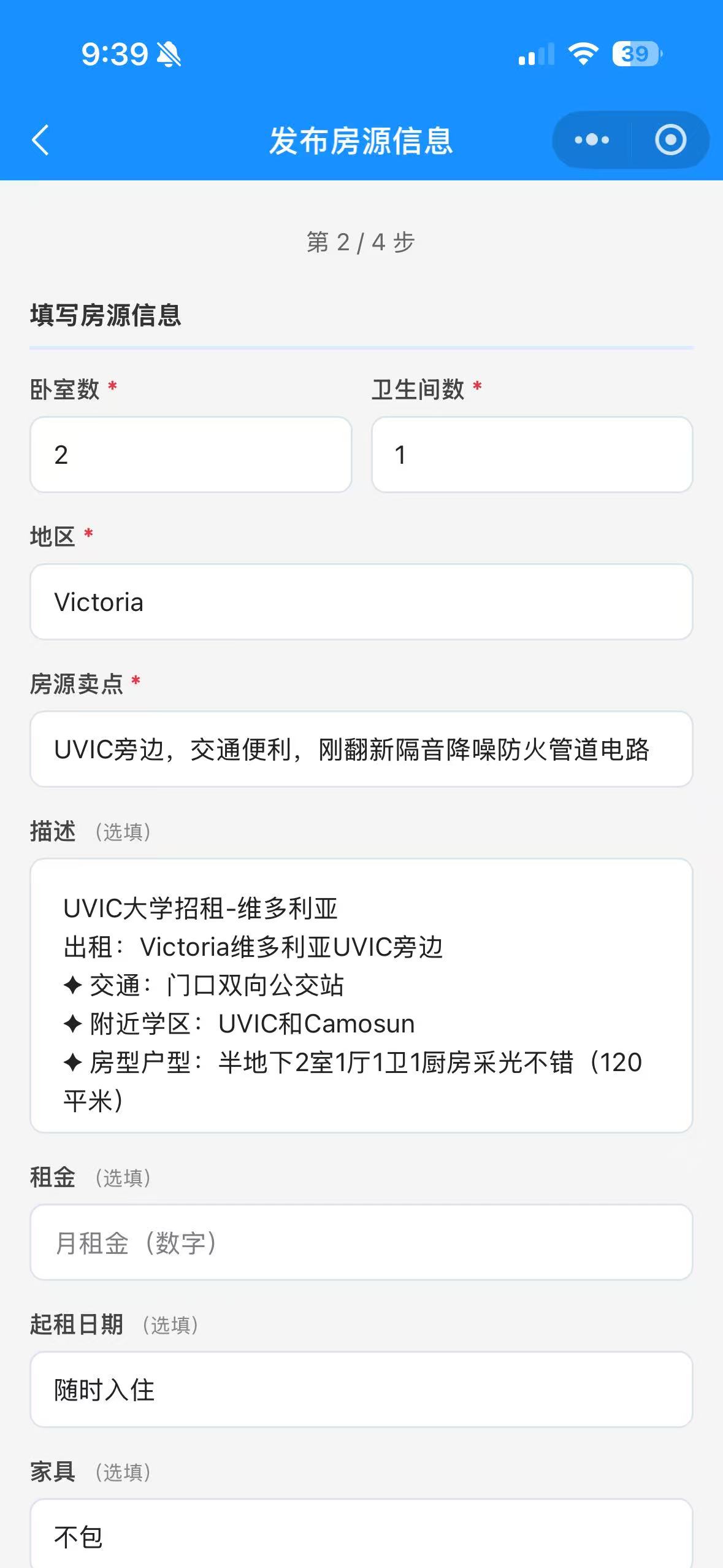Edit the 家具 field showing 不包
The image size is (723, 1568).
[x=361, y=1534]
